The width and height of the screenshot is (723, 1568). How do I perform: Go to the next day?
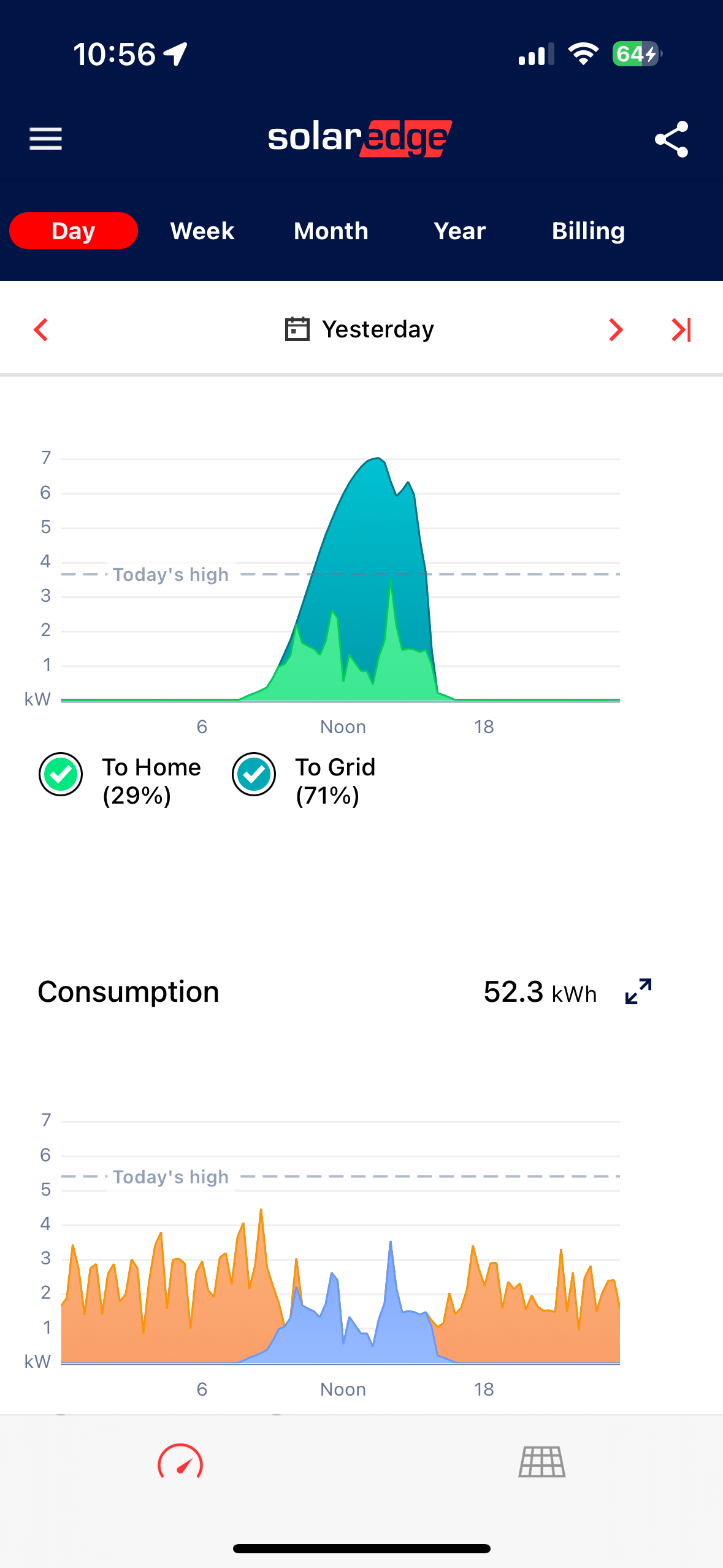616,330
